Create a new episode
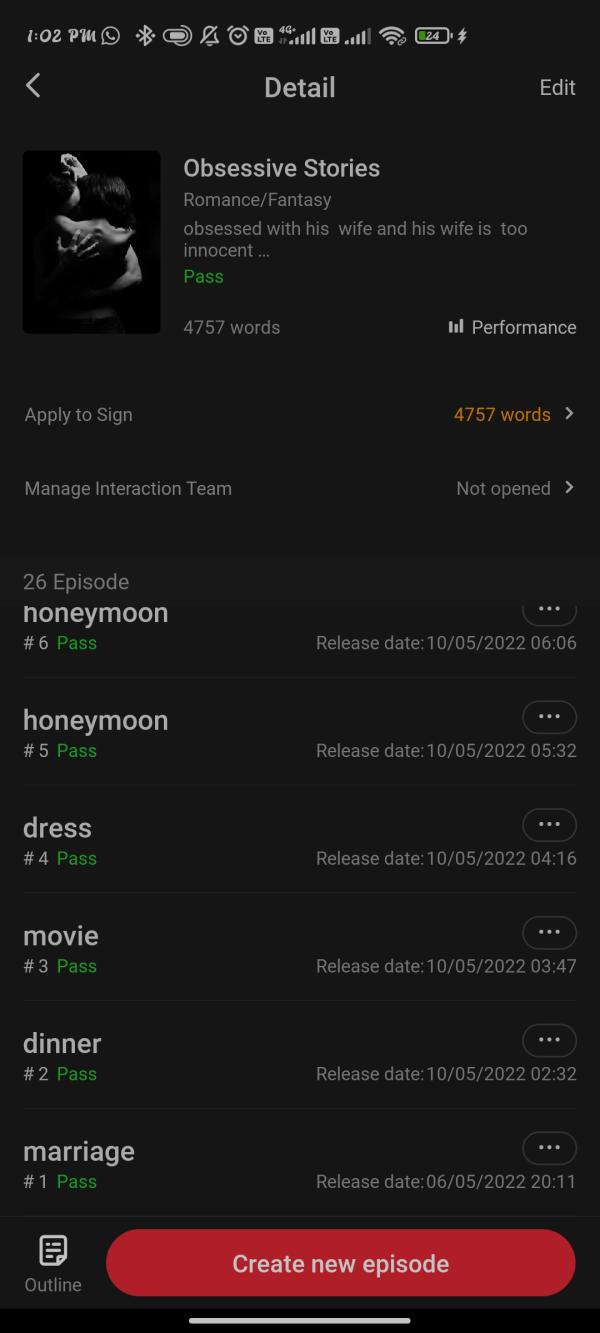This screenshot has height=1333, width=600. [x=340, y=1263]
